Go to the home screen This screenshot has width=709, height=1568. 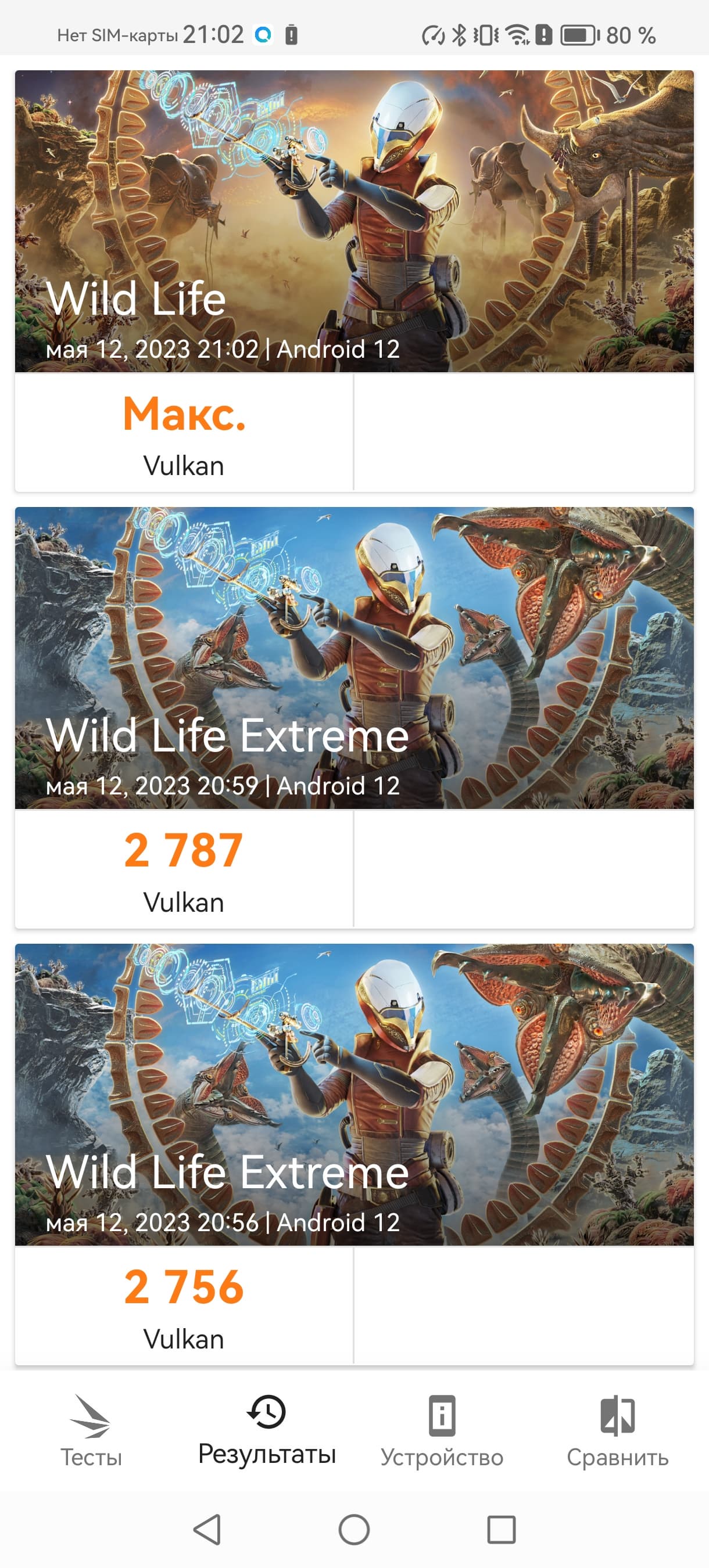point(354,1529)
